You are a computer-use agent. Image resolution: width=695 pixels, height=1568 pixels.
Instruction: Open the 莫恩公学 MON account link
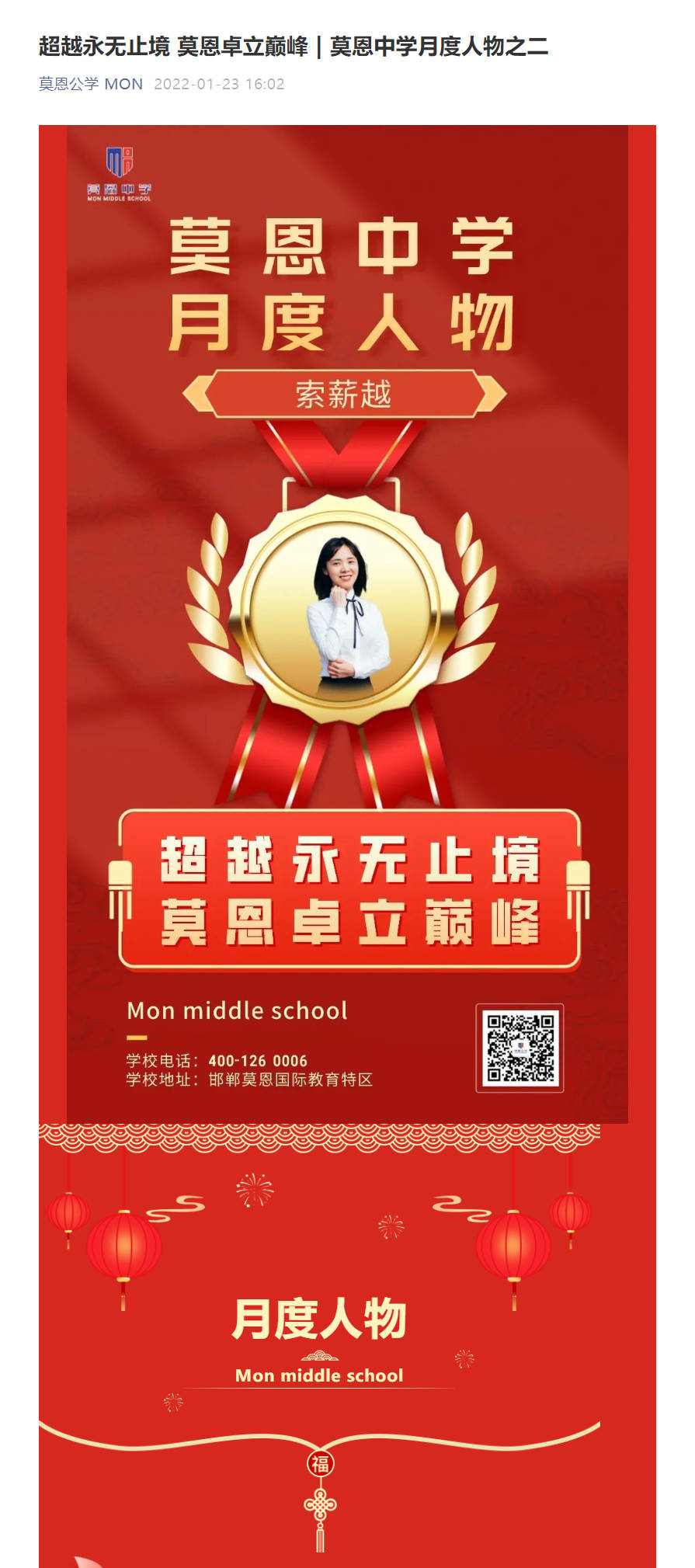point(91,84)
